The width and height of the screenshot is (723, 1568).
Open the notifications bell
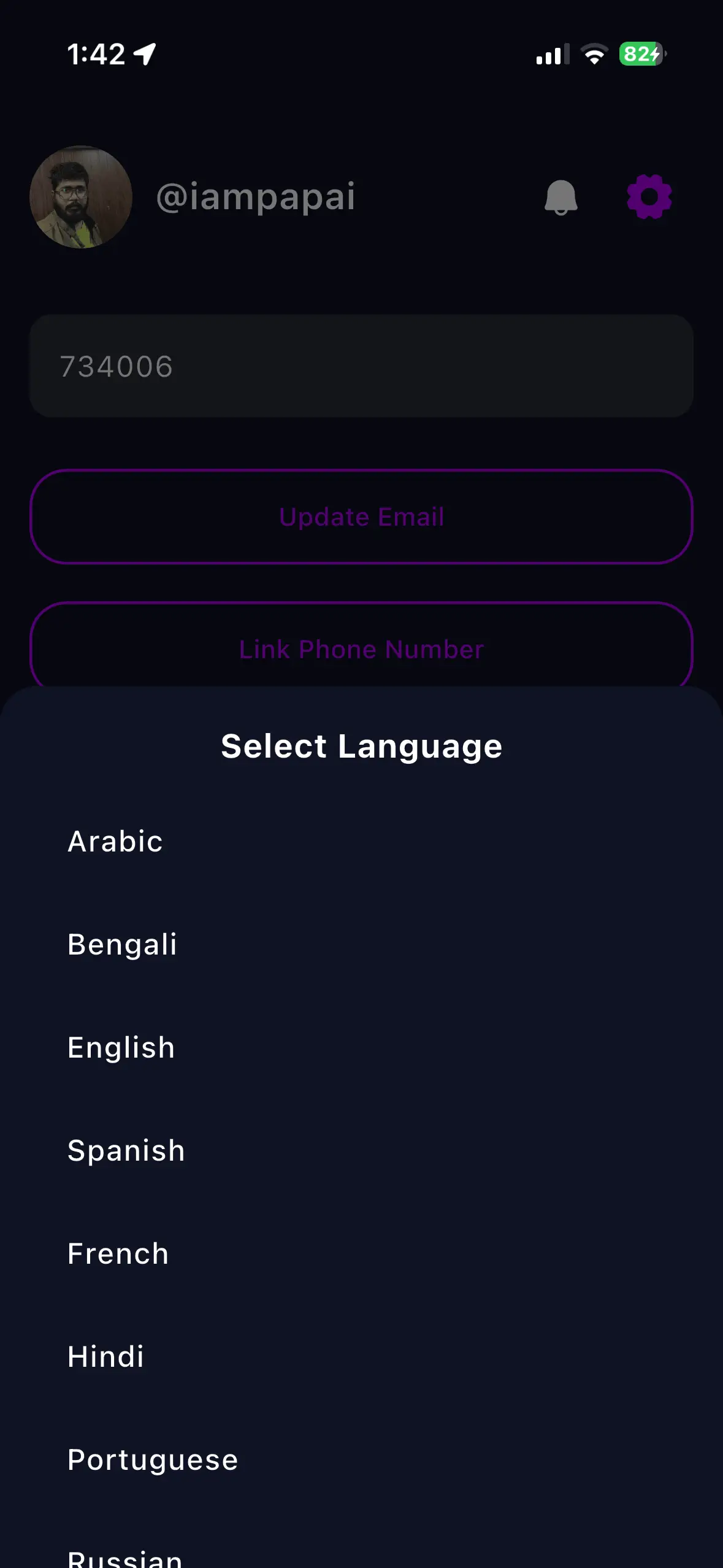(x=560, y=197)
